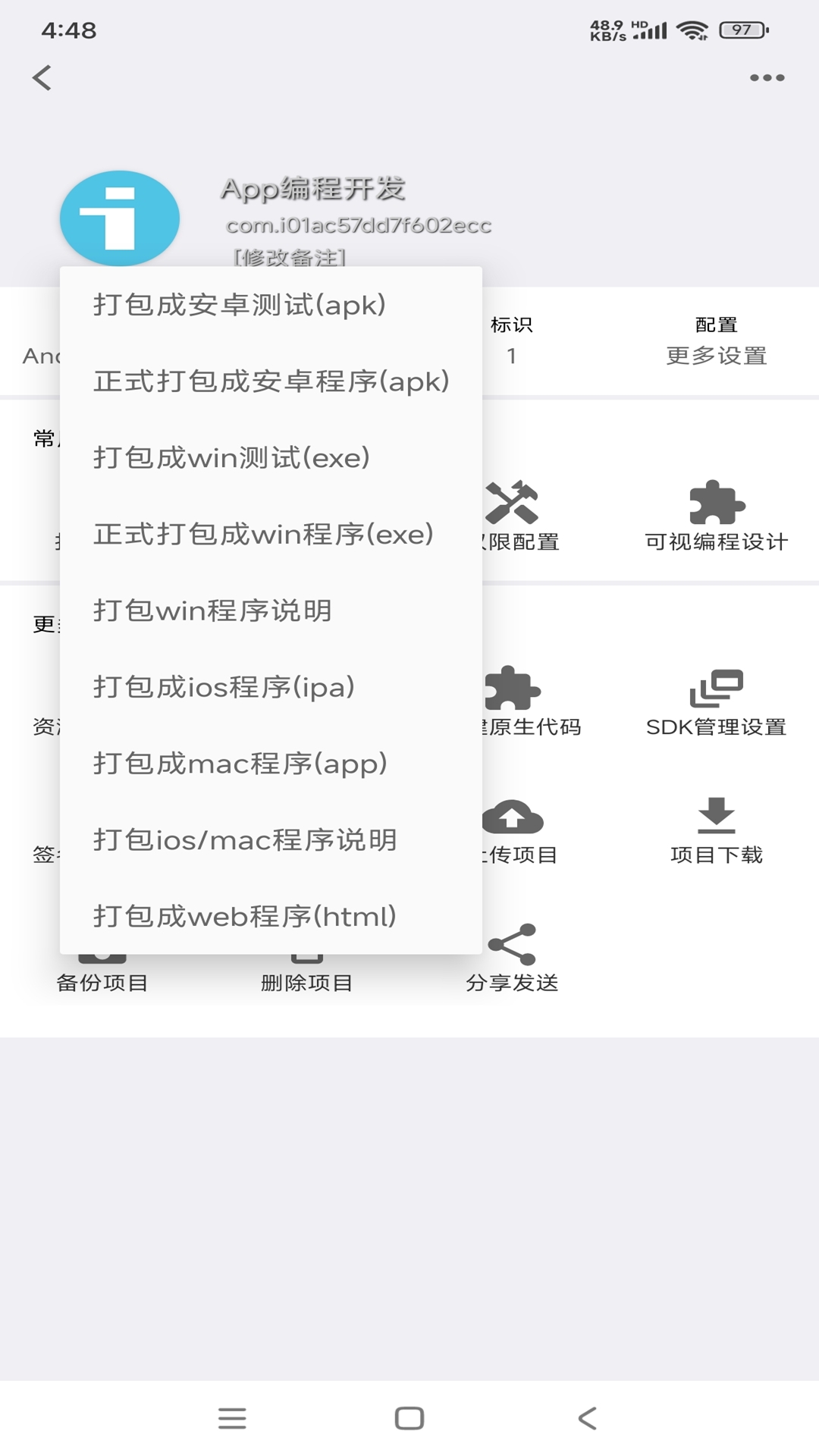Click 修改备注 to edit remark

290,258
